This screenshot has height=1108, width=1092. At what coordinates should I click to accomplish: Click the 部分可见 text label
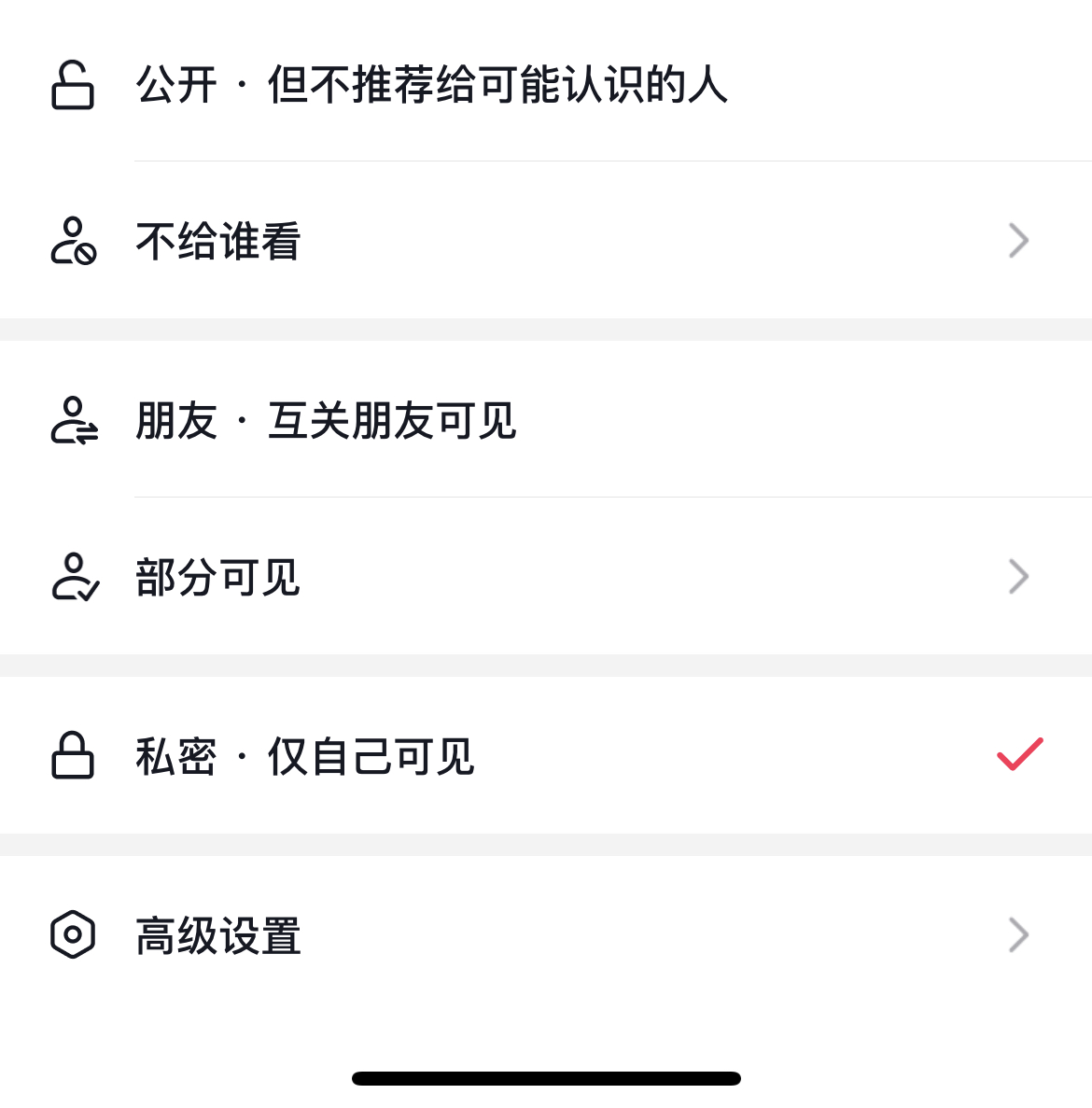click(x=216, y=577)
